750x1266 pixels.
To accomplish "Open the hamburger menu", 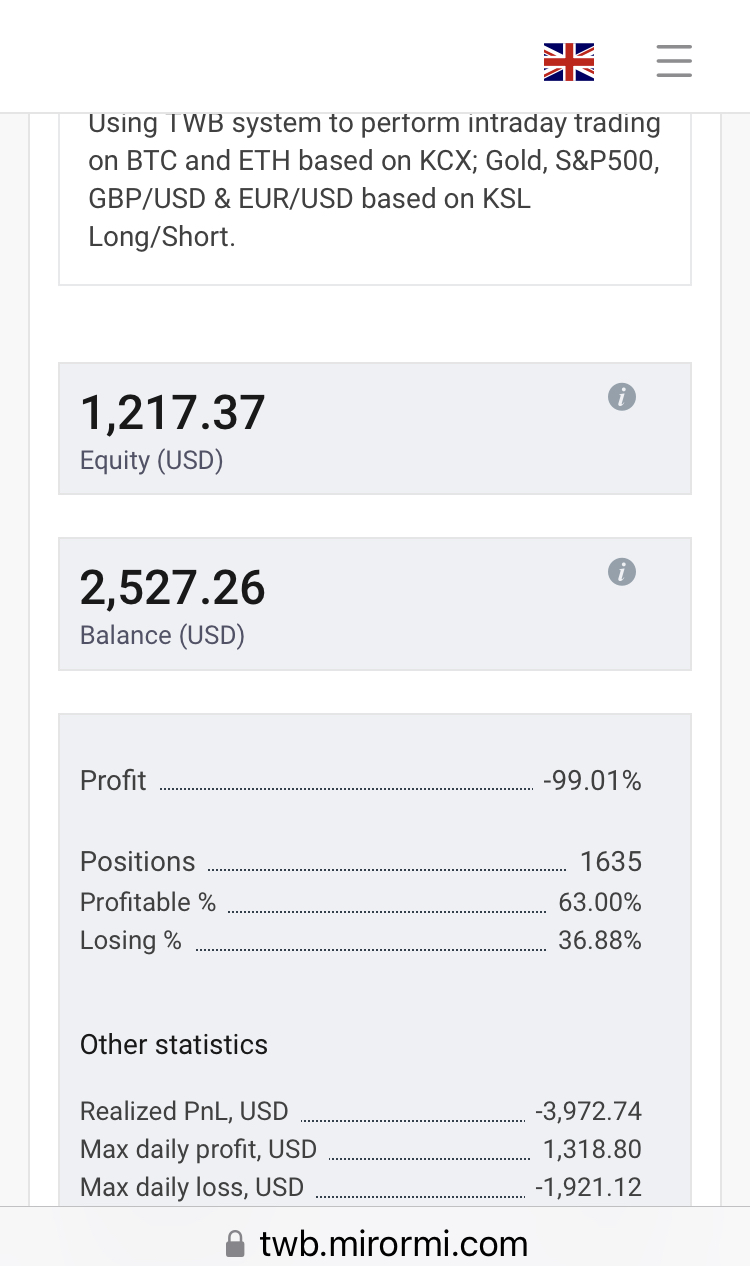I will [x=674, y=61].
